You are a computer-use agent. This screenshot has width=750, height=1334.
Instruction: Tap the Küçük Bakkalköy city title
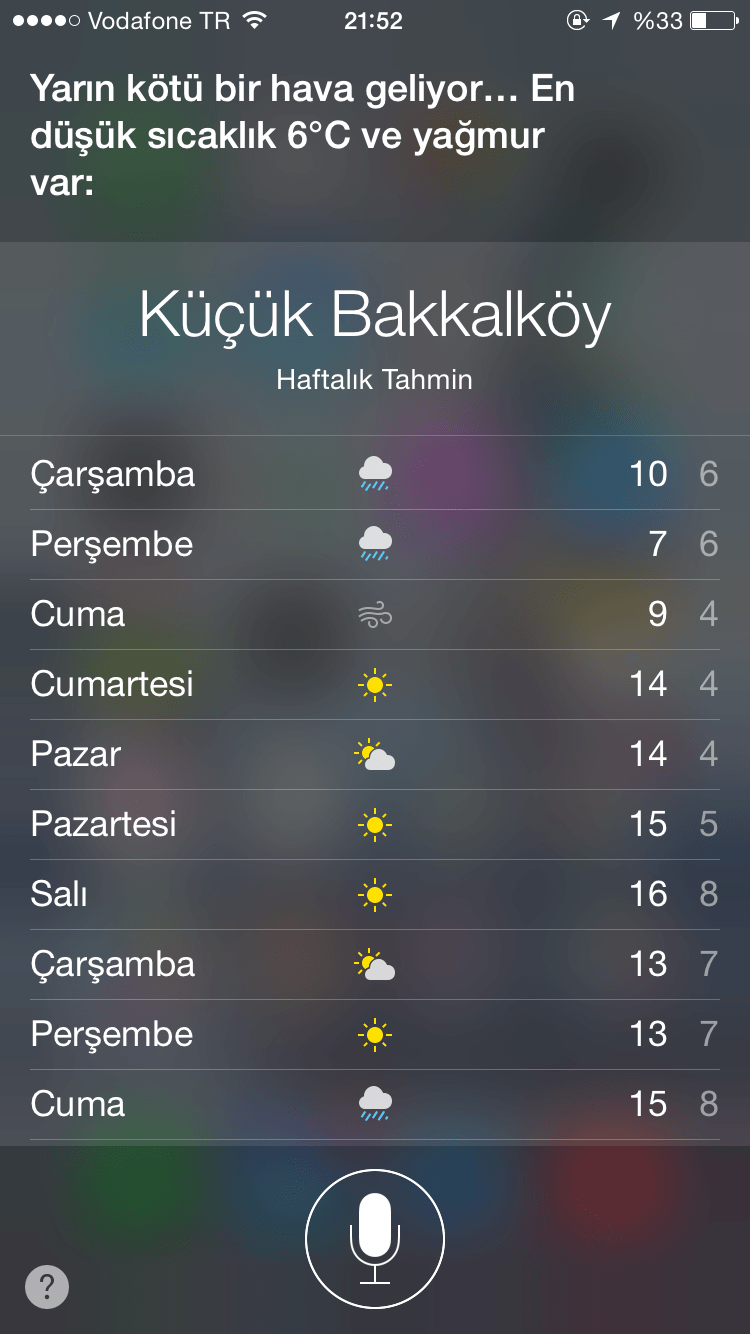click(x=375, y=315)
